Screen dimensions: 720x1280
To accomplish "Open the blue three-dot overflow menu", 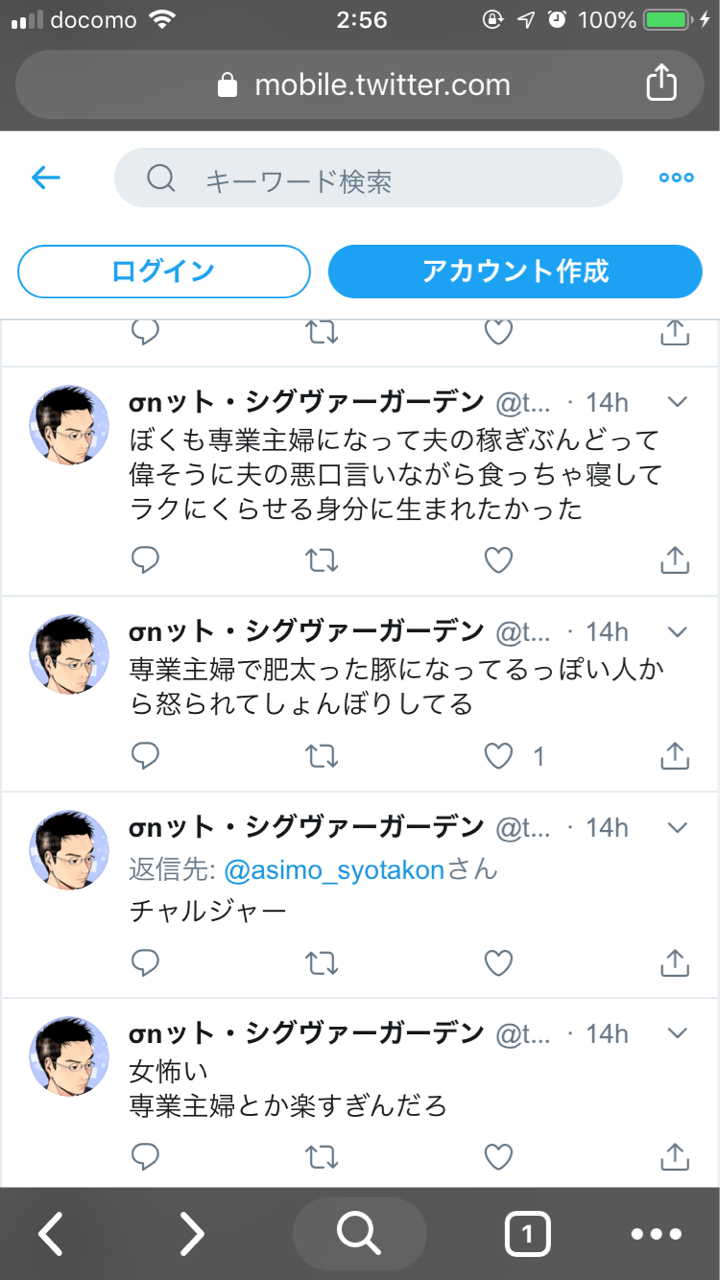I will tap(676, 178).
